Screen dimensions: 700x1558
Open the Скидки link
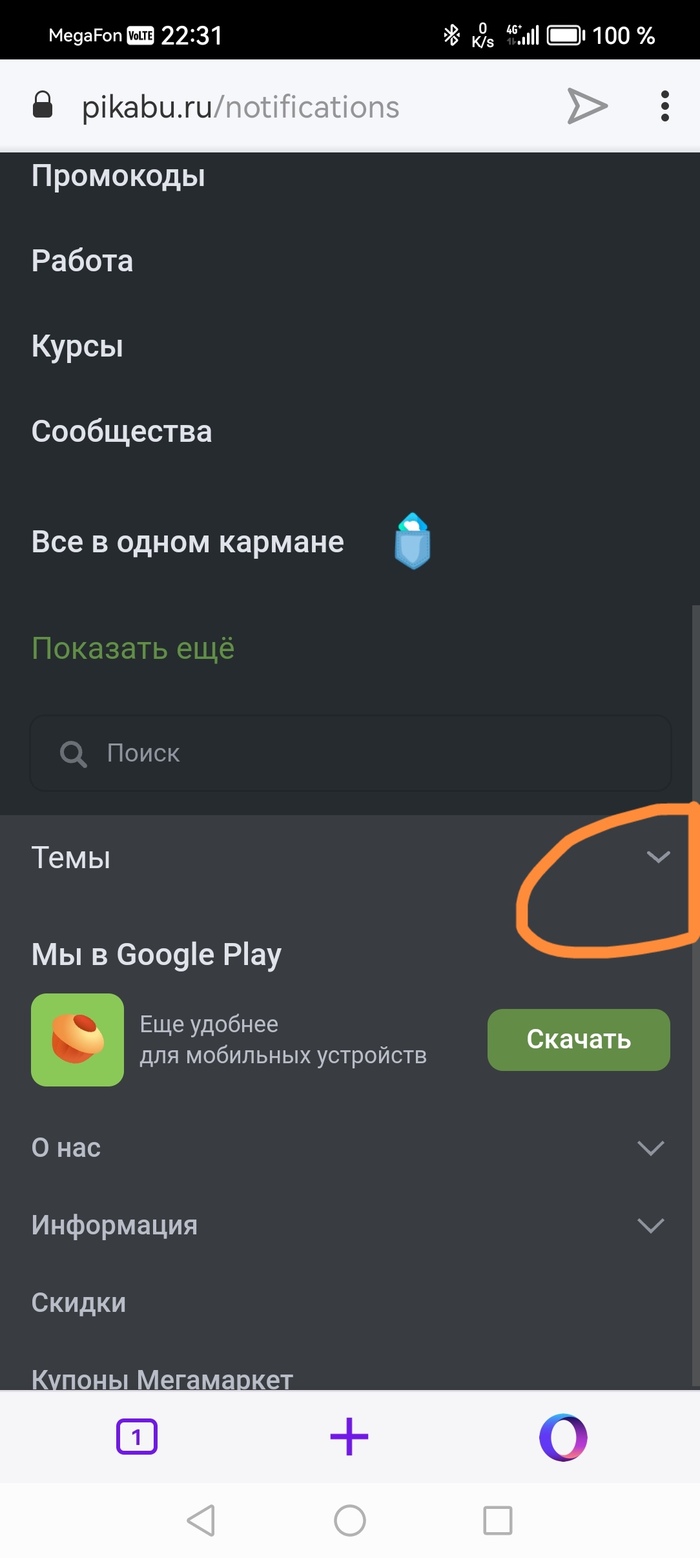tap(79, 1302)
